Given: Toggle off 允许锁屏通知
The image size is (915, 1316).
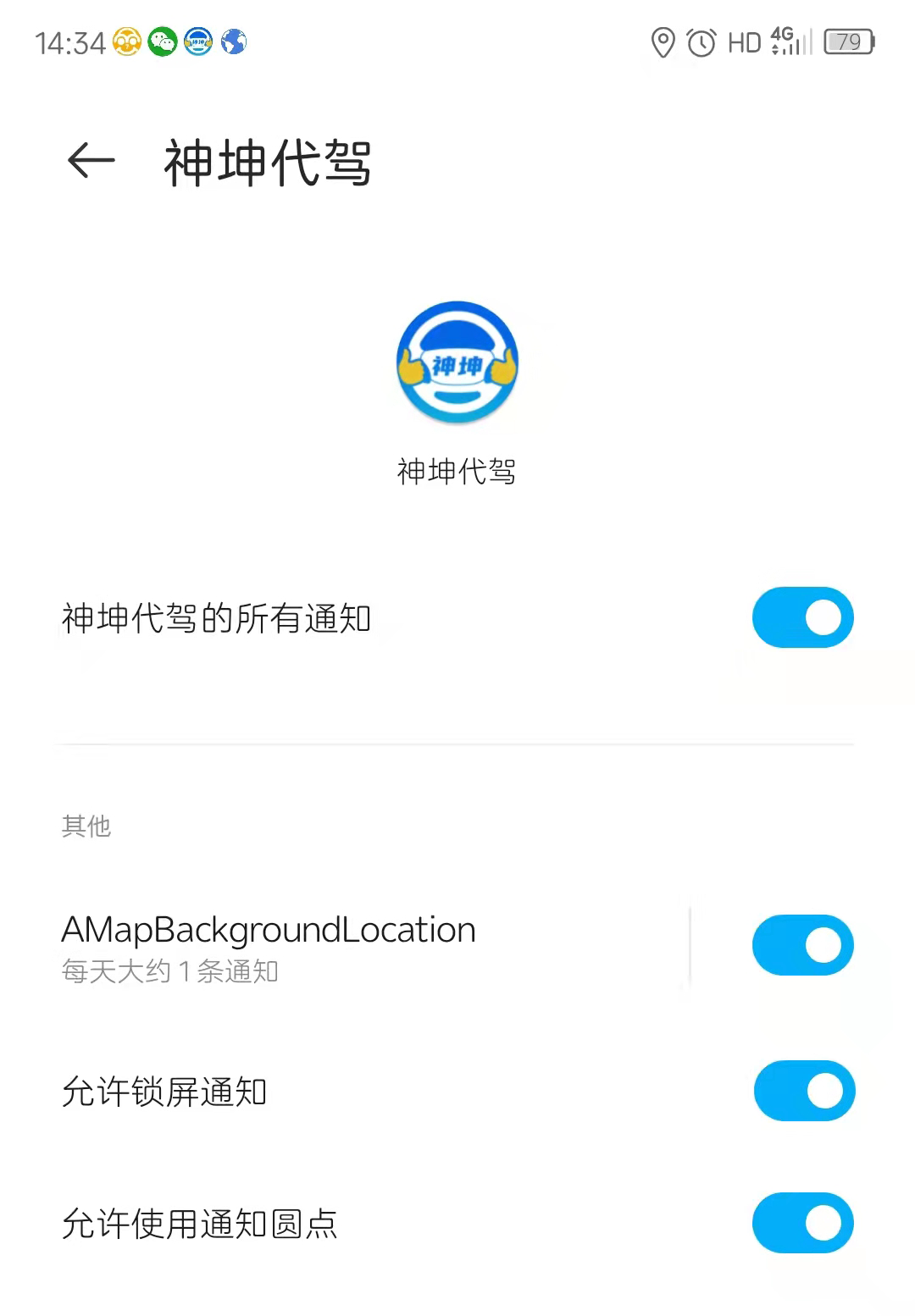Looking at the screenshot, I should 804,1091.
